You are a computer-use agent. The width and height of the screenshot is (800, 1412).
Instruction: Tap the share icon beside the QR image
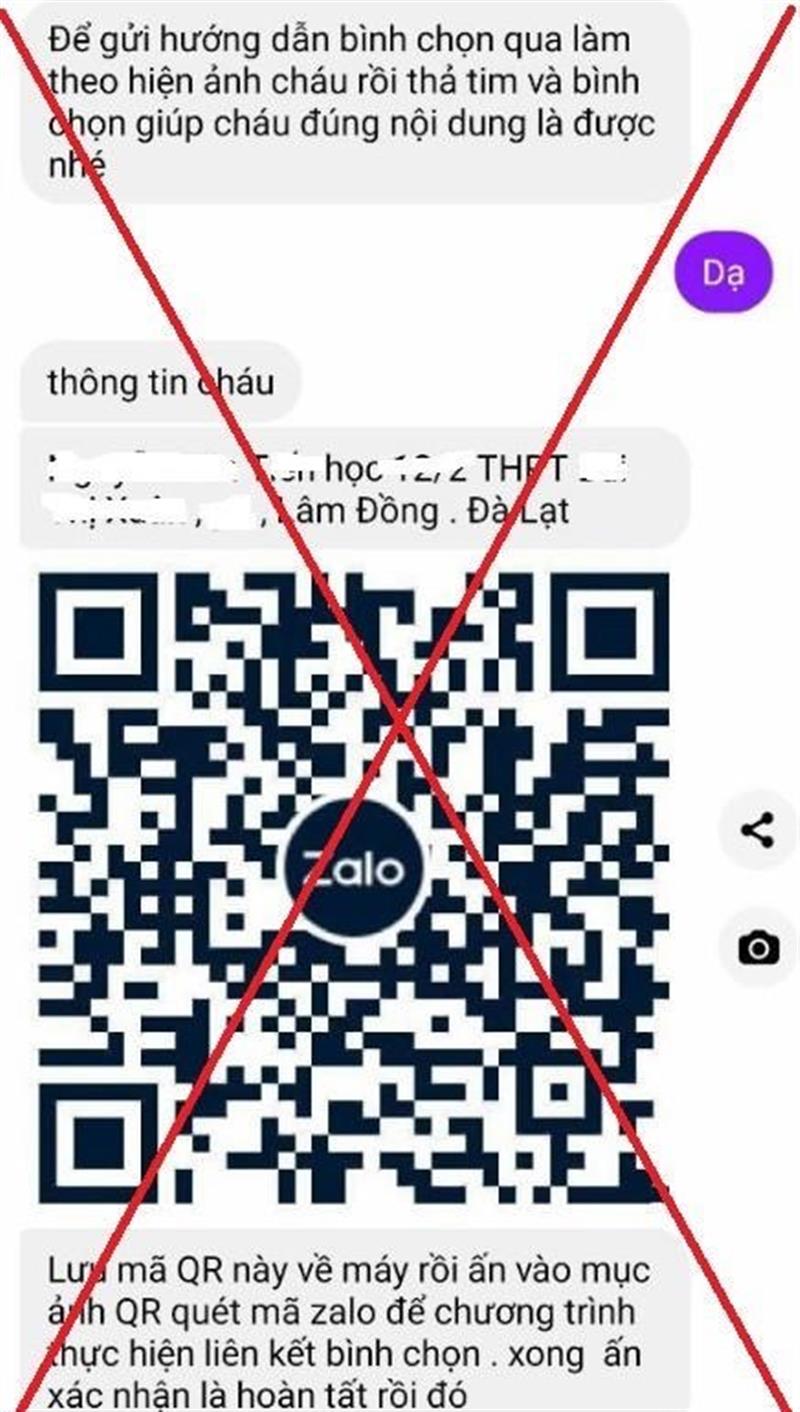tap(757, 830)
